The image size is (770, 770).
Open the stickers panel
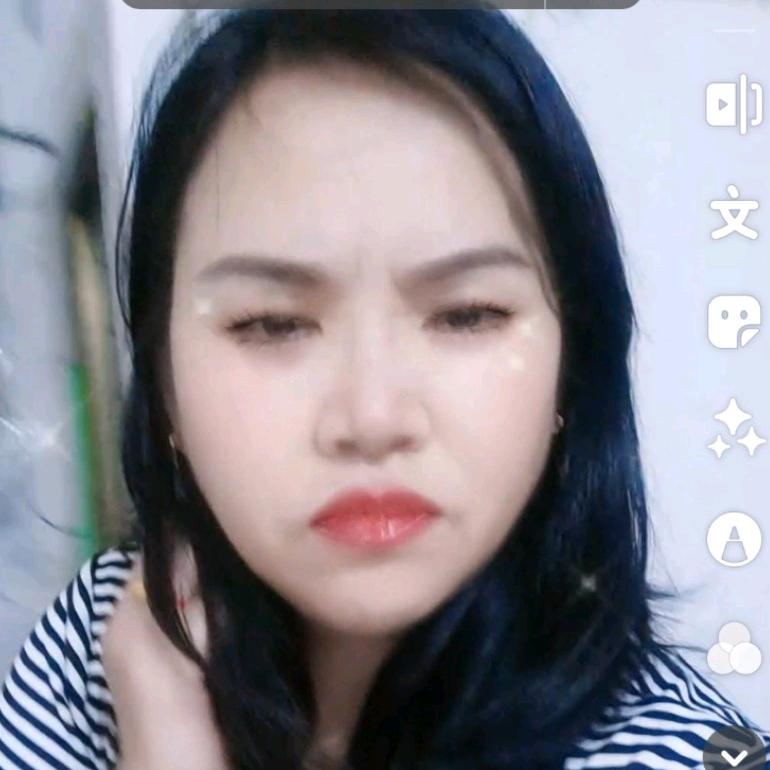(x=734, y=322)
